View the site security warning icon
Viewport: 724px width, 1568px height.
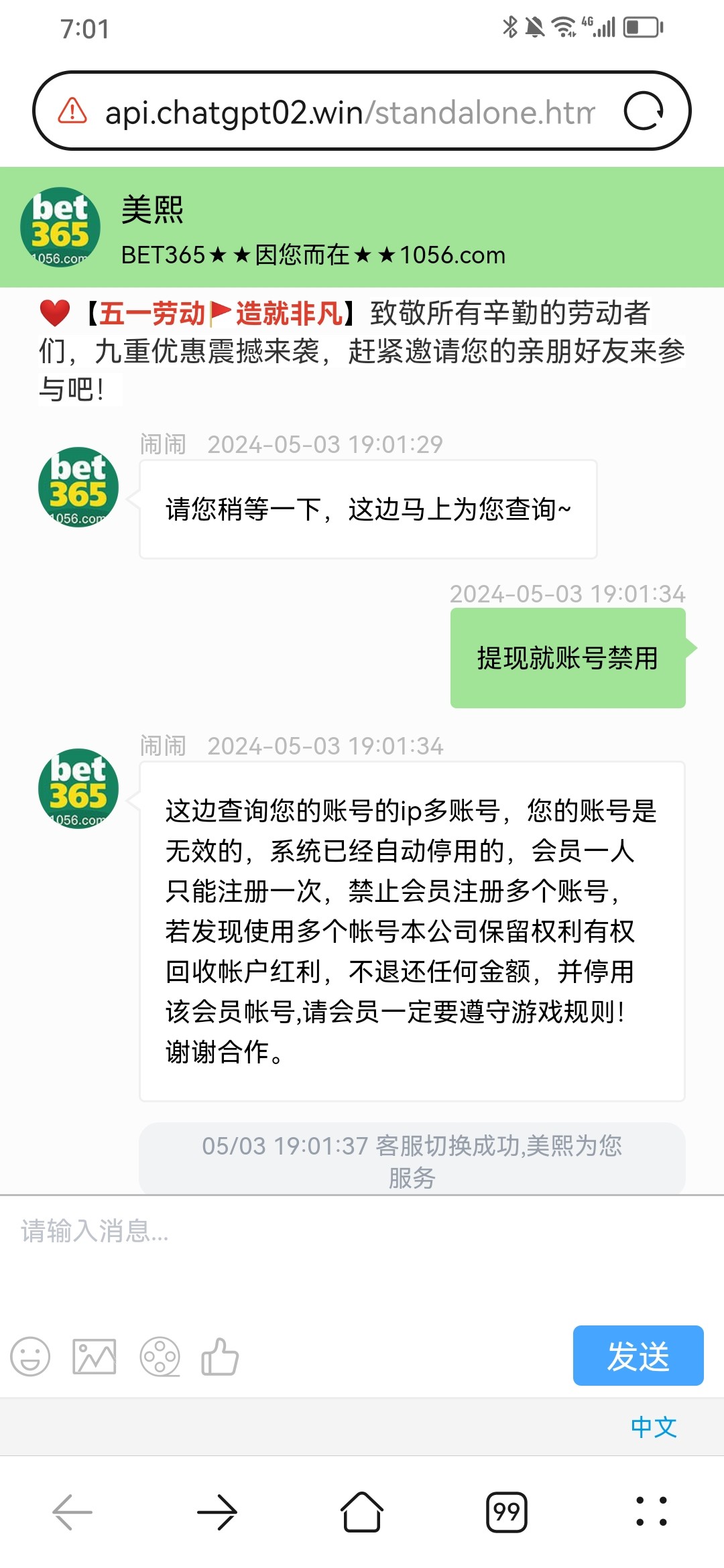pyautogui.click(x=72, y=111)
